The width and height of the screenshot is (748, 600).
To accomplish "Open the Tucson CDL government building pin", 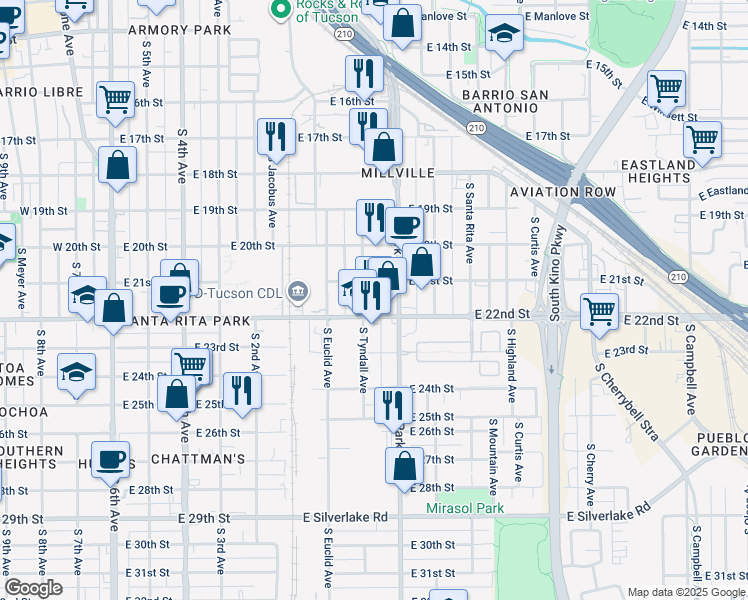I will (298, 290).
